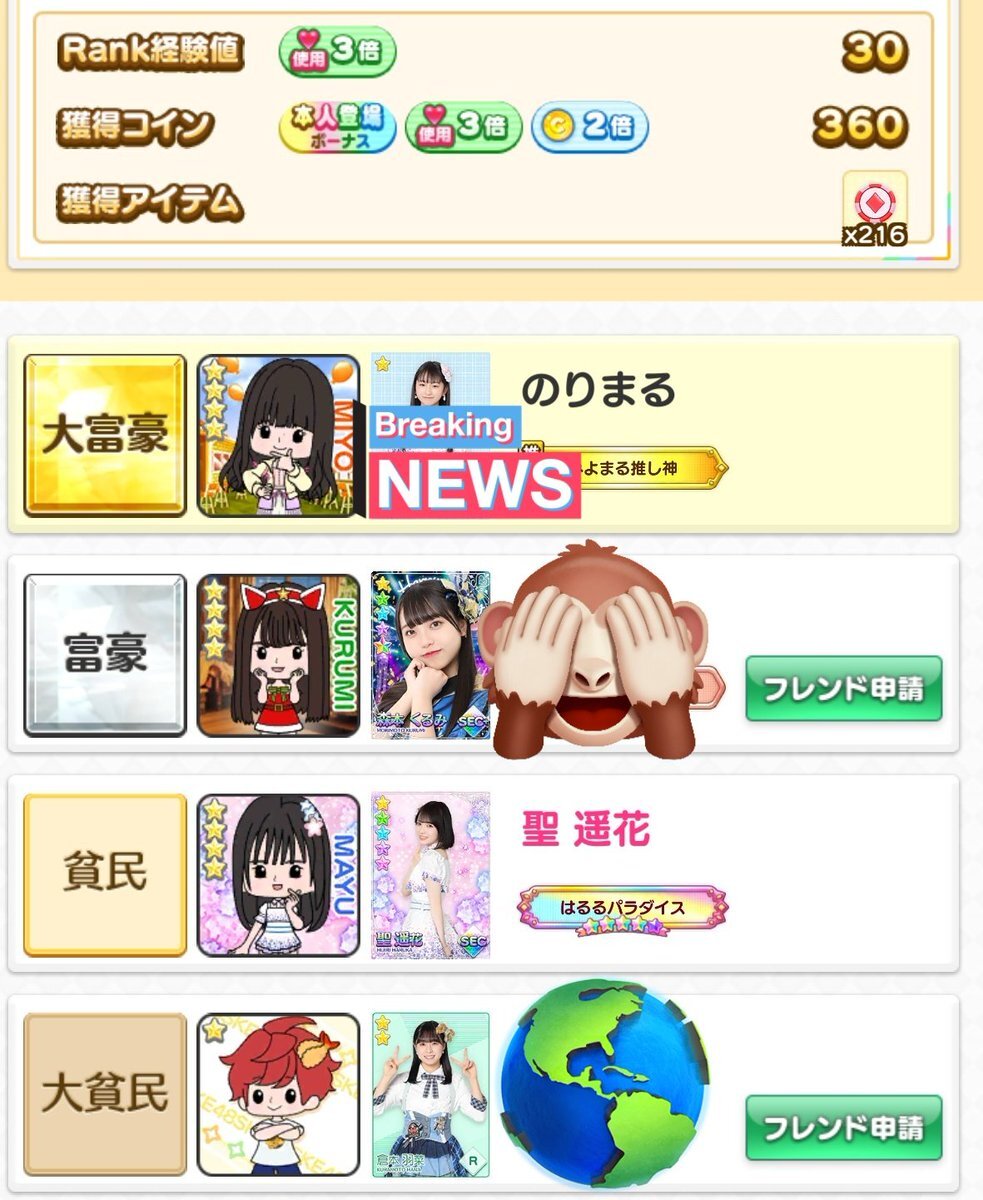Open 聖 遥花's player profile row

tap(585, 830)
